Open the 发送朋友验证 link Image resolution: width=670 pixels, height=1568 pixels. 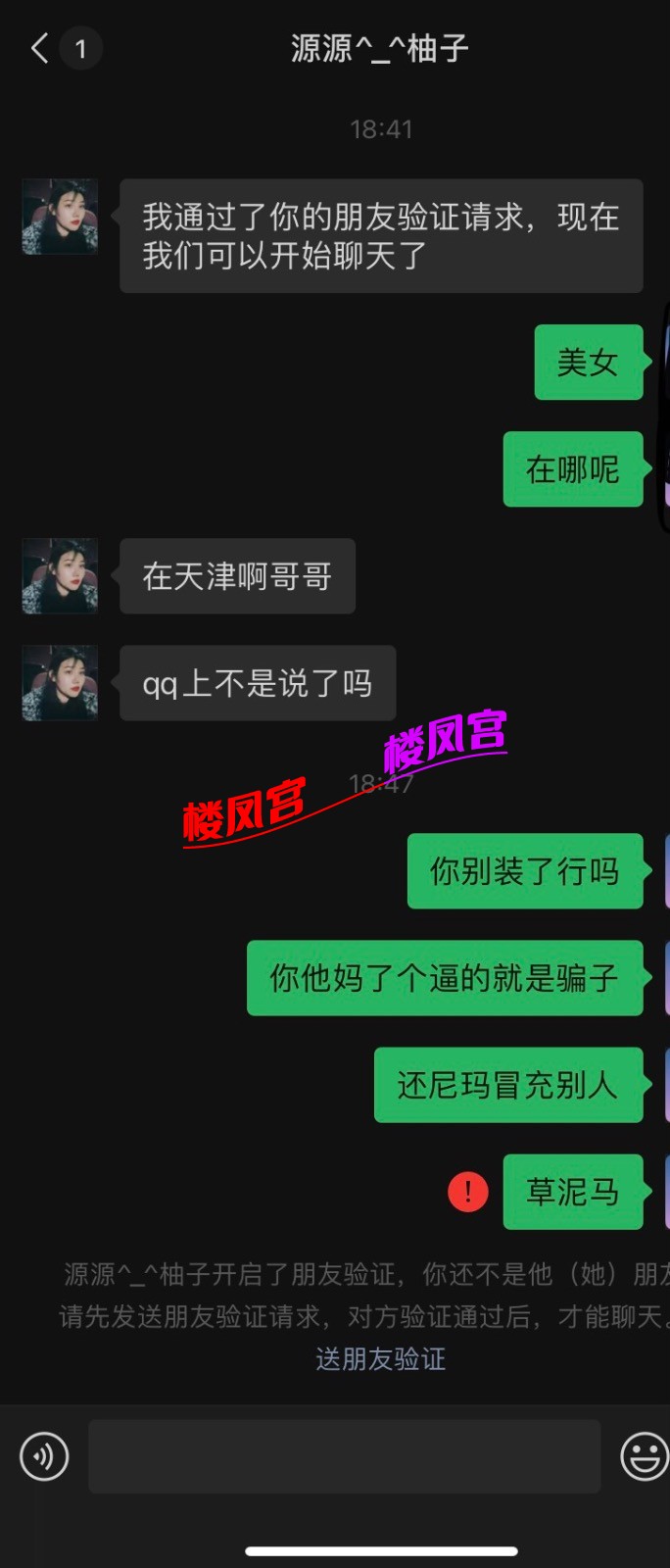coord(380,1359)
